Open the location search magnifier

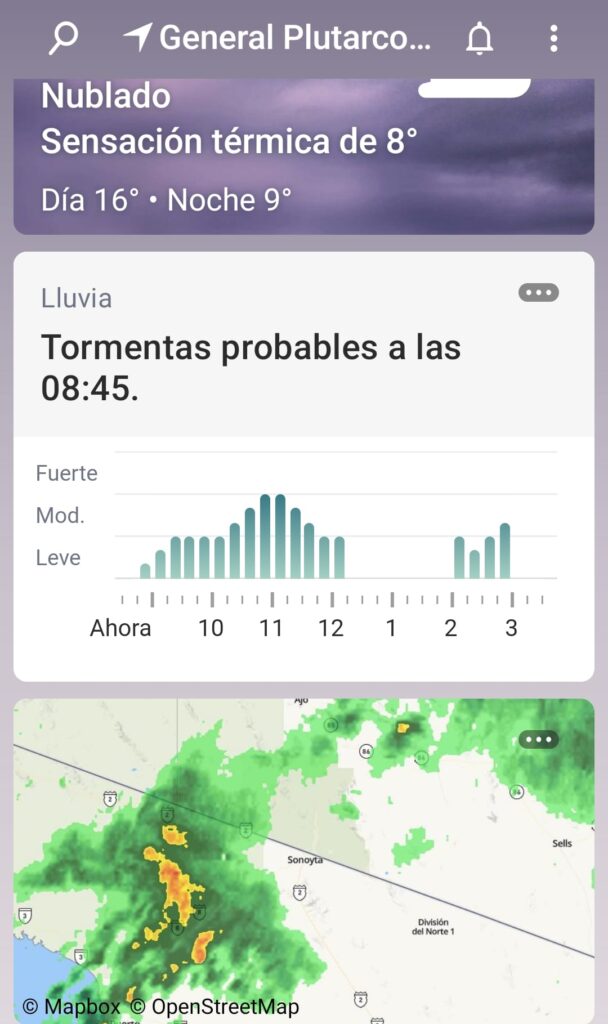[x=63, y=38]
